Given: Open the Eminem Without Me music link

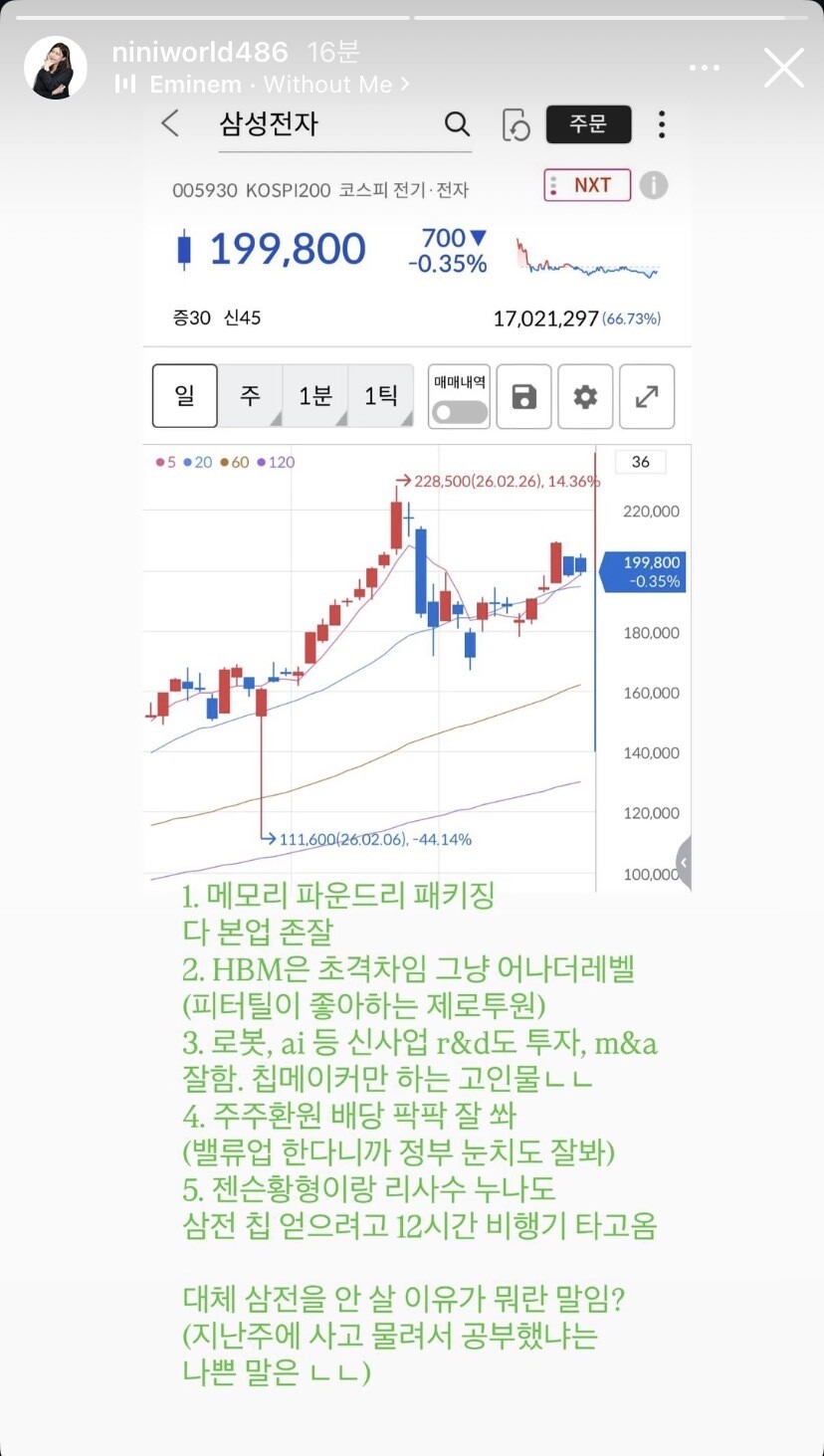Looking at the screenshot, I should [262, 85].
